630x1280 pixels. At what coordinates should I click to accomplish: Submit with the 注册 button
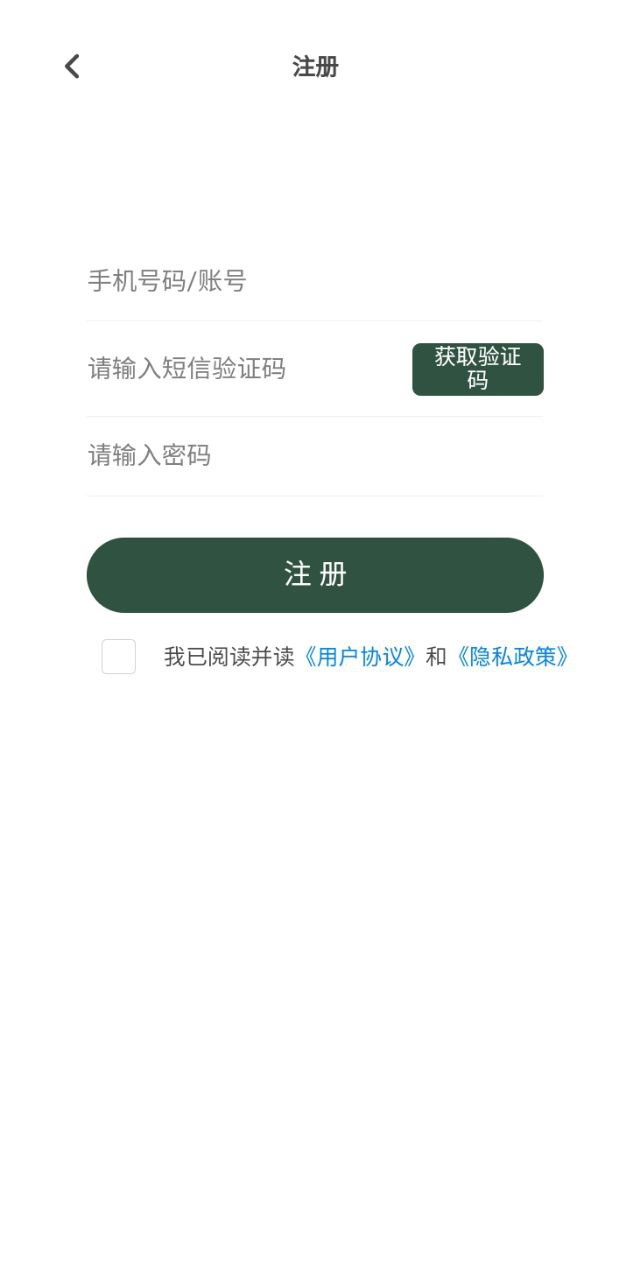click(314, 575)
